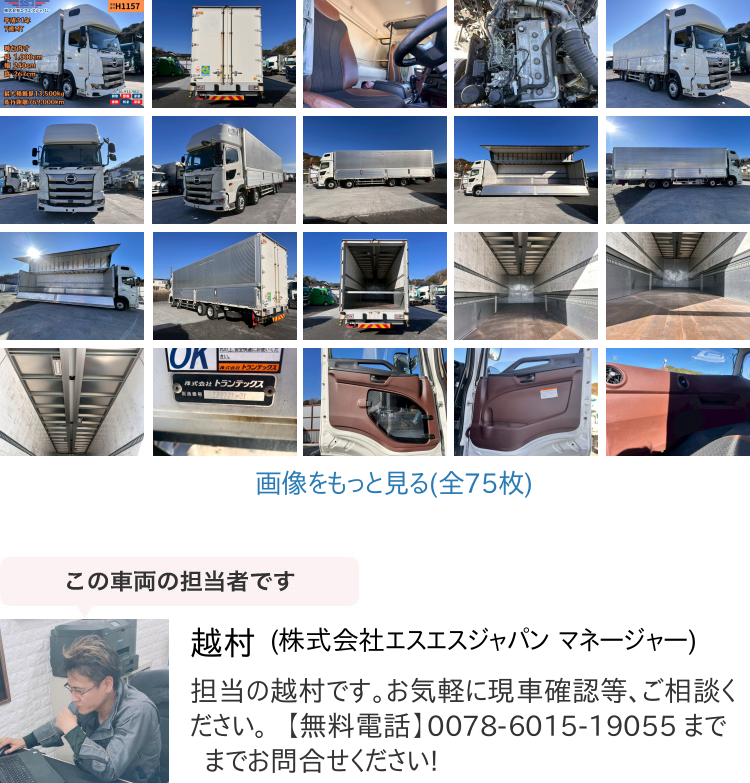Screen dimensions: 750x783
Task: View the engine compartment photo
Action: (526, 54)
